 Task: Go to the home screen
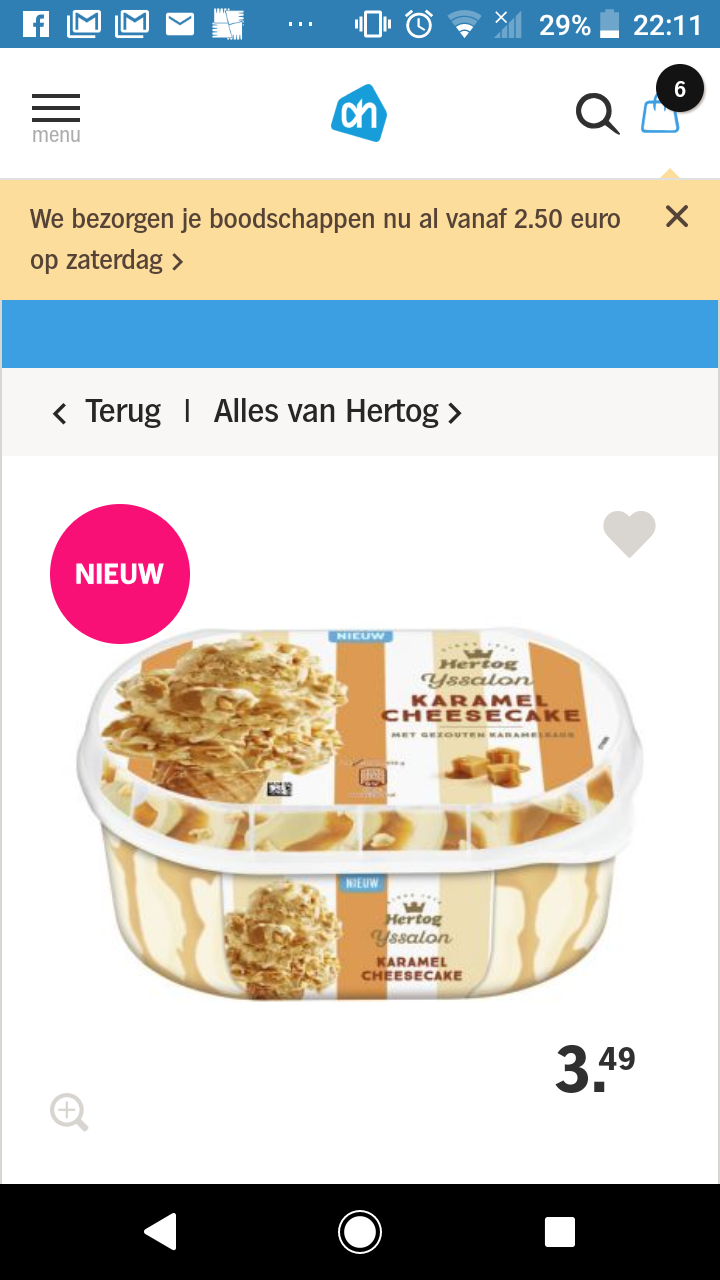pyautogui.click(x=359, y=1232)
